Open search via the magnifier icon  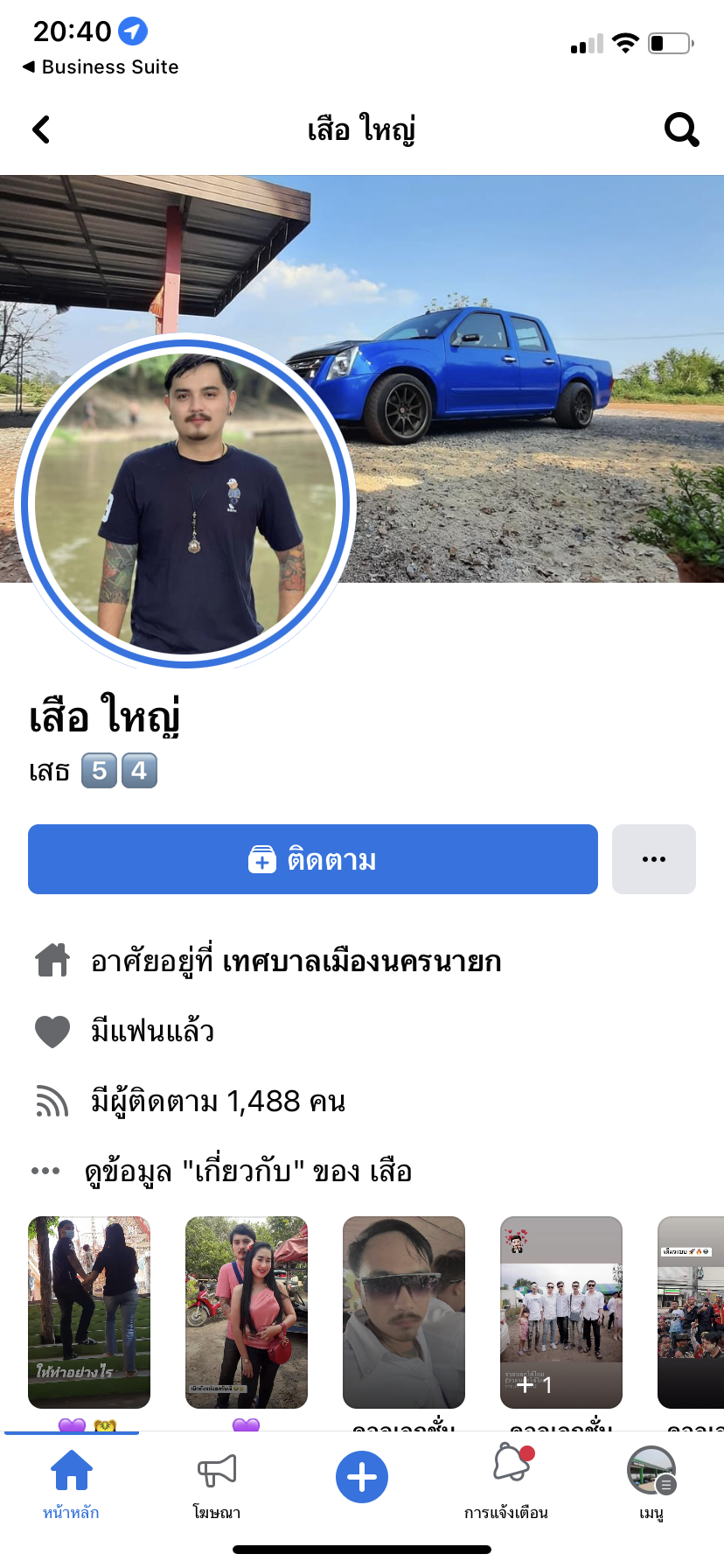[x=681, y=129]
